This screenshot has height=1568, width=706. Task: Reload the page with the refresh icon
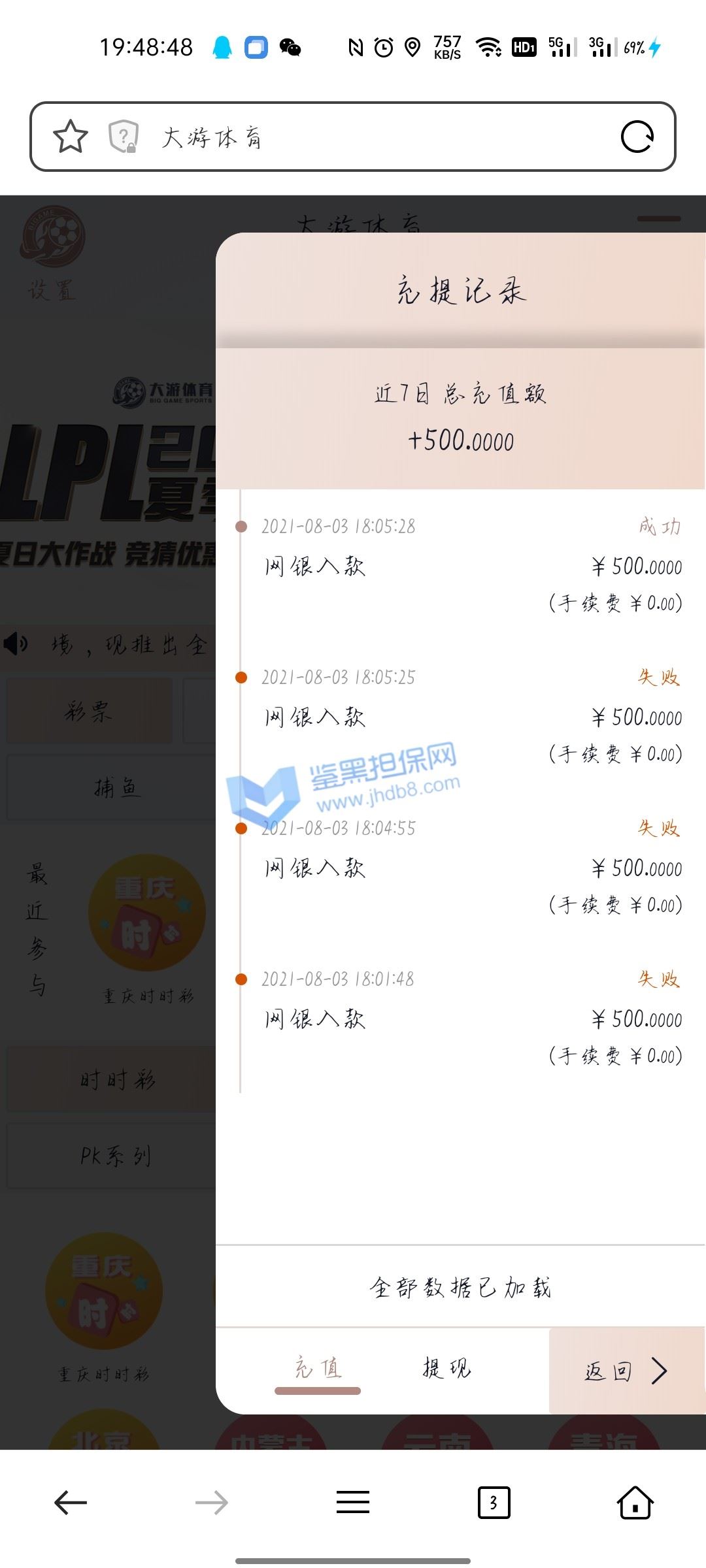click(x=637, y=137)
